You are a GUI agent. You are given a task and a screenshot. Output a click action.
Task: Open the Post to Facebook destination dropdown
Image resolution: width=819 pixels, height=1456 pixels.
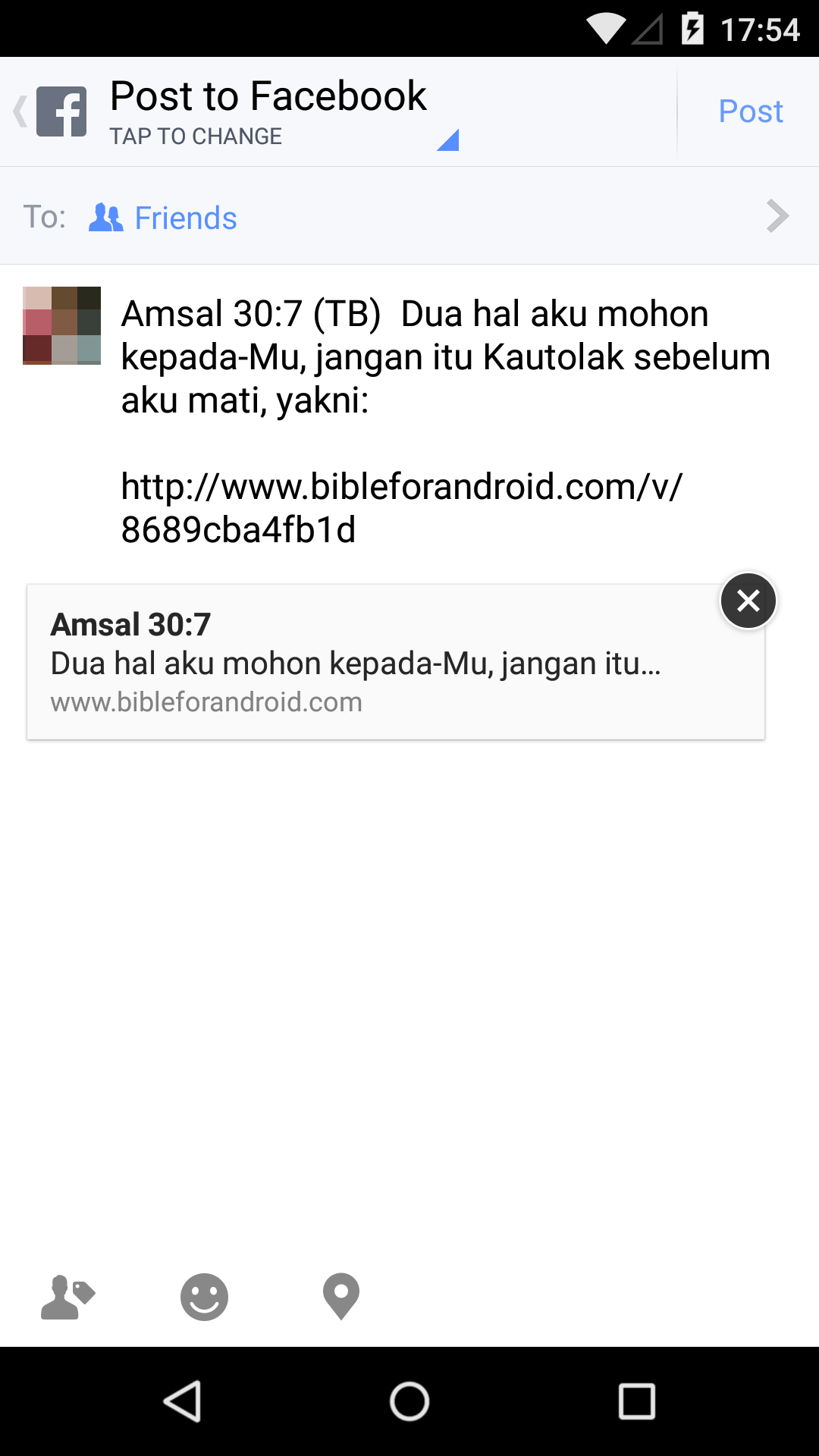tap(284, 111)
